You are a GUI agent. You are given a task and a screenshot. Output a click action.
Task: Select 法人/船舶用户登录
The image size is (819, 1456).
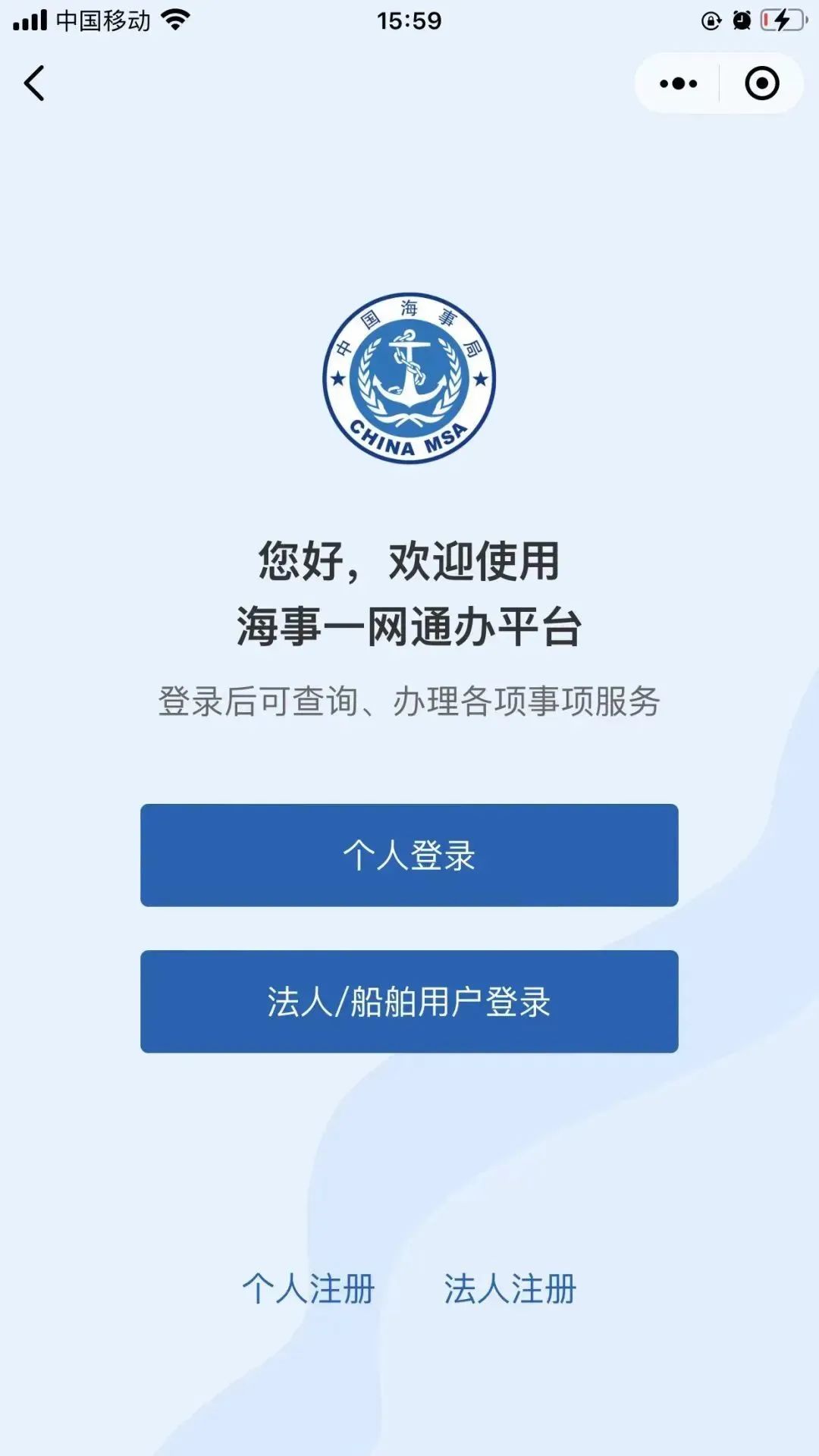(409, 1001)
